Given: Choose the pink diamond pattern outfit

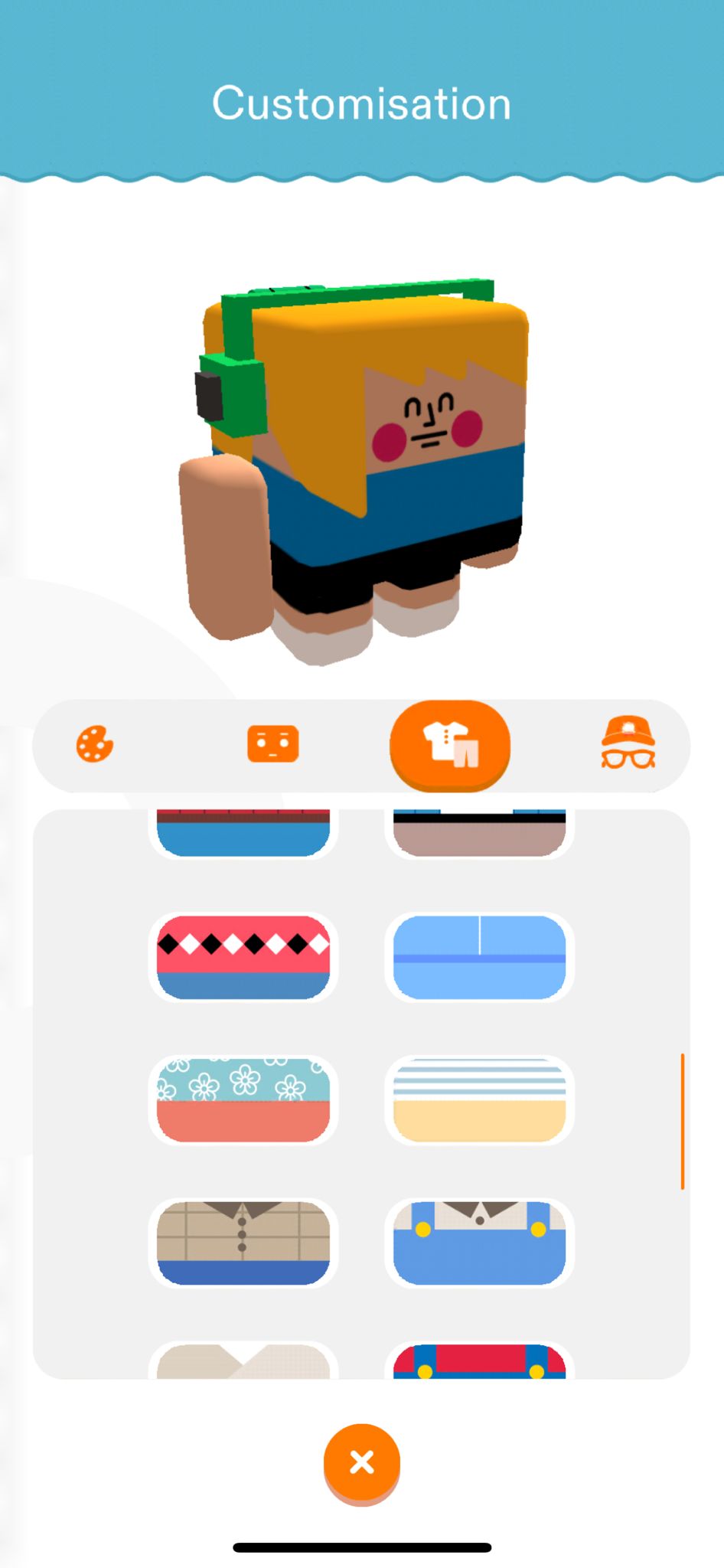Looking at the screenshot, I should click(x=243, y=957).
